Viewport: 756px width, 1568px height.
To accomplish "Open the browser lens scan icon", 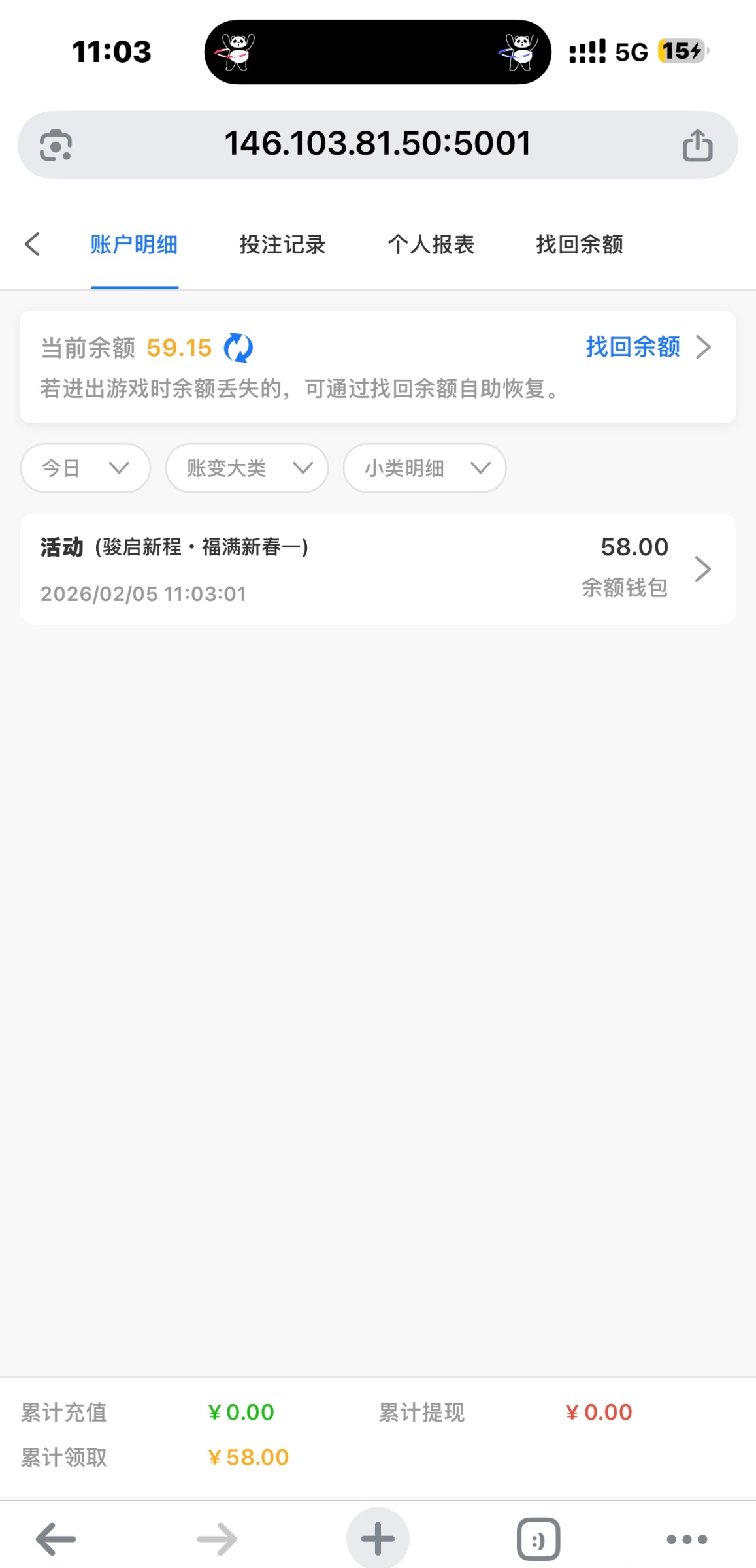I will point(56,145).
